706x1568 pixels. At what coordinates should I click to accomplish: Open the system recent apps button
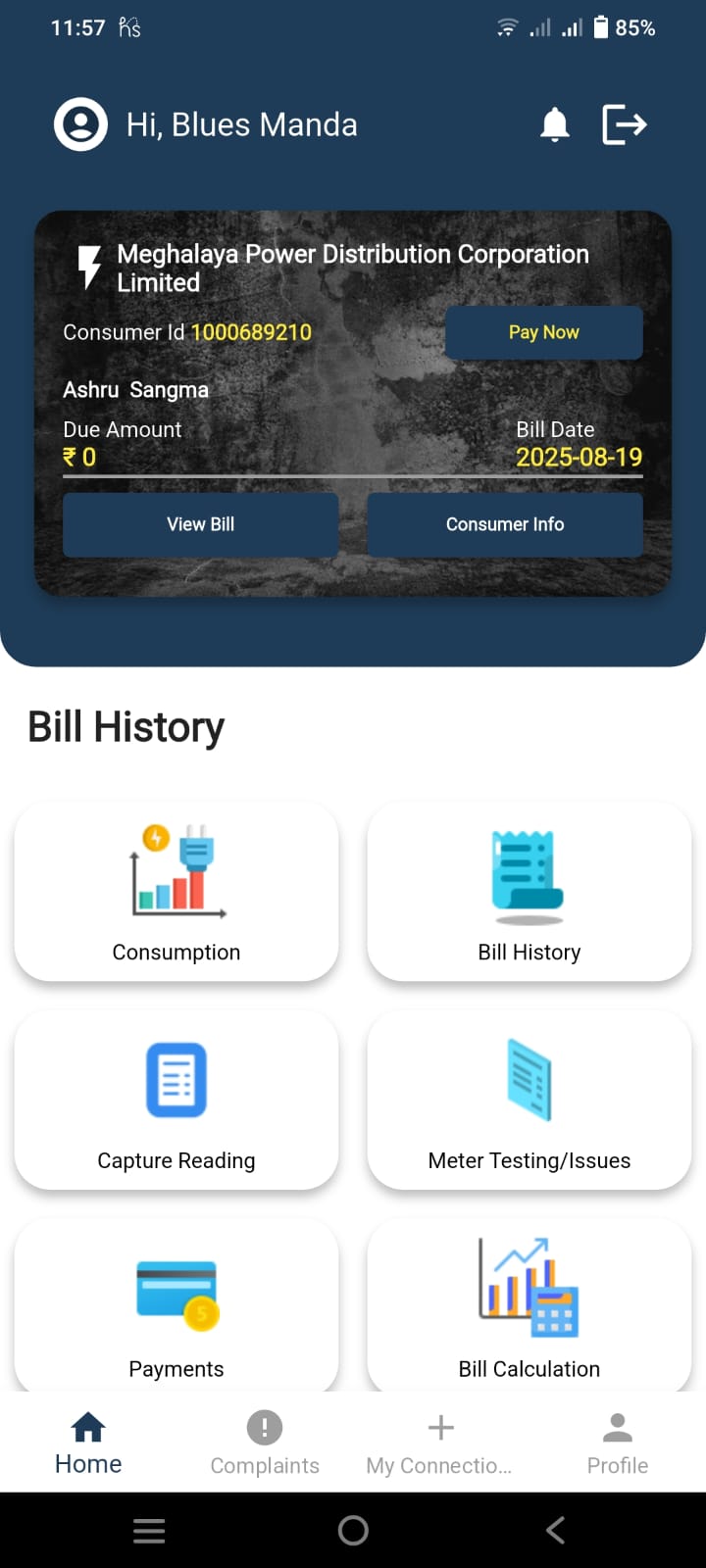[x=149, y=1530]
